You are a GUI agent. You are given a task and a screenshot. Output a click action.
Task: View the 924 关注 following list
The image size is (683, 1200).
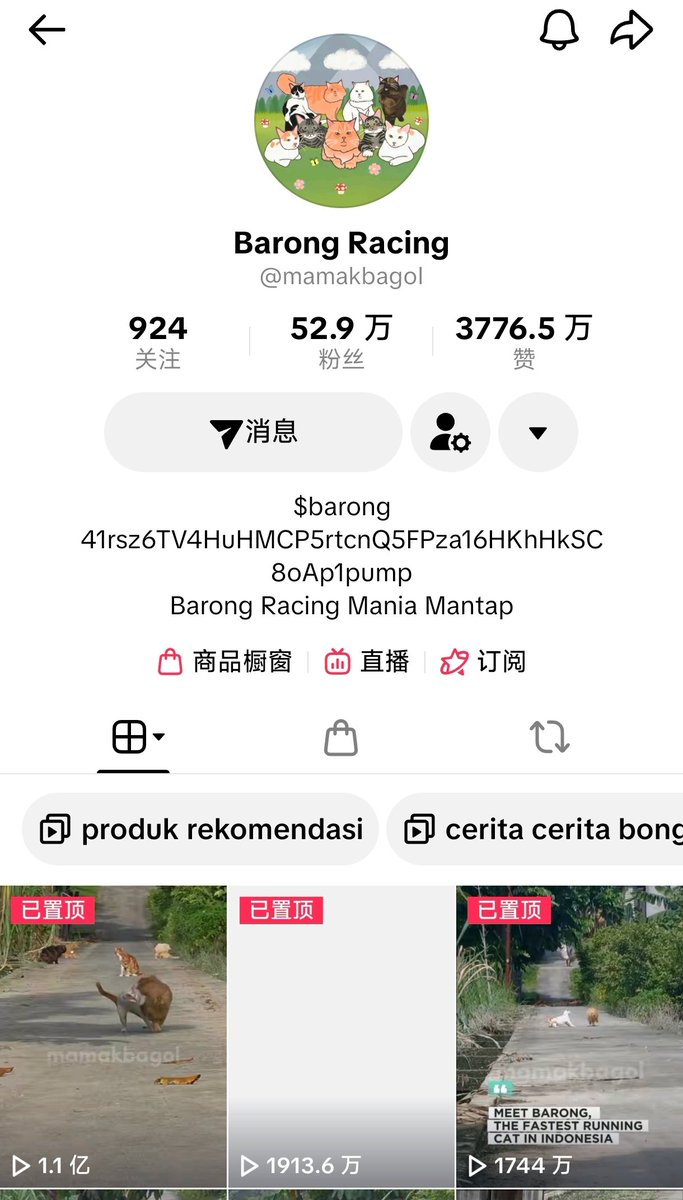pyautogui.click(x=158, y=342)
